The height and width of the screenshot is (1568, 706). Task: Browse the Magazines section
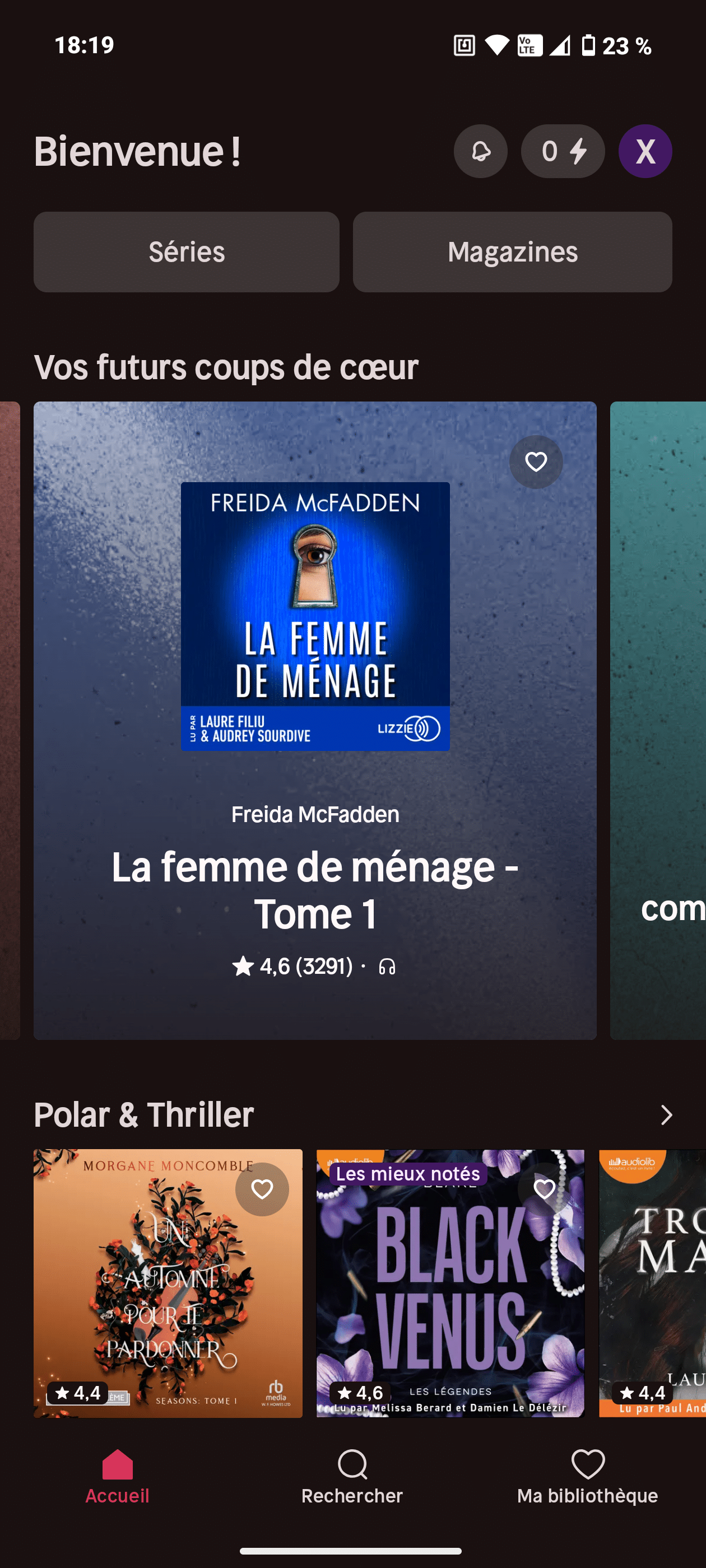pyautogui.click(x=512, y=252)
